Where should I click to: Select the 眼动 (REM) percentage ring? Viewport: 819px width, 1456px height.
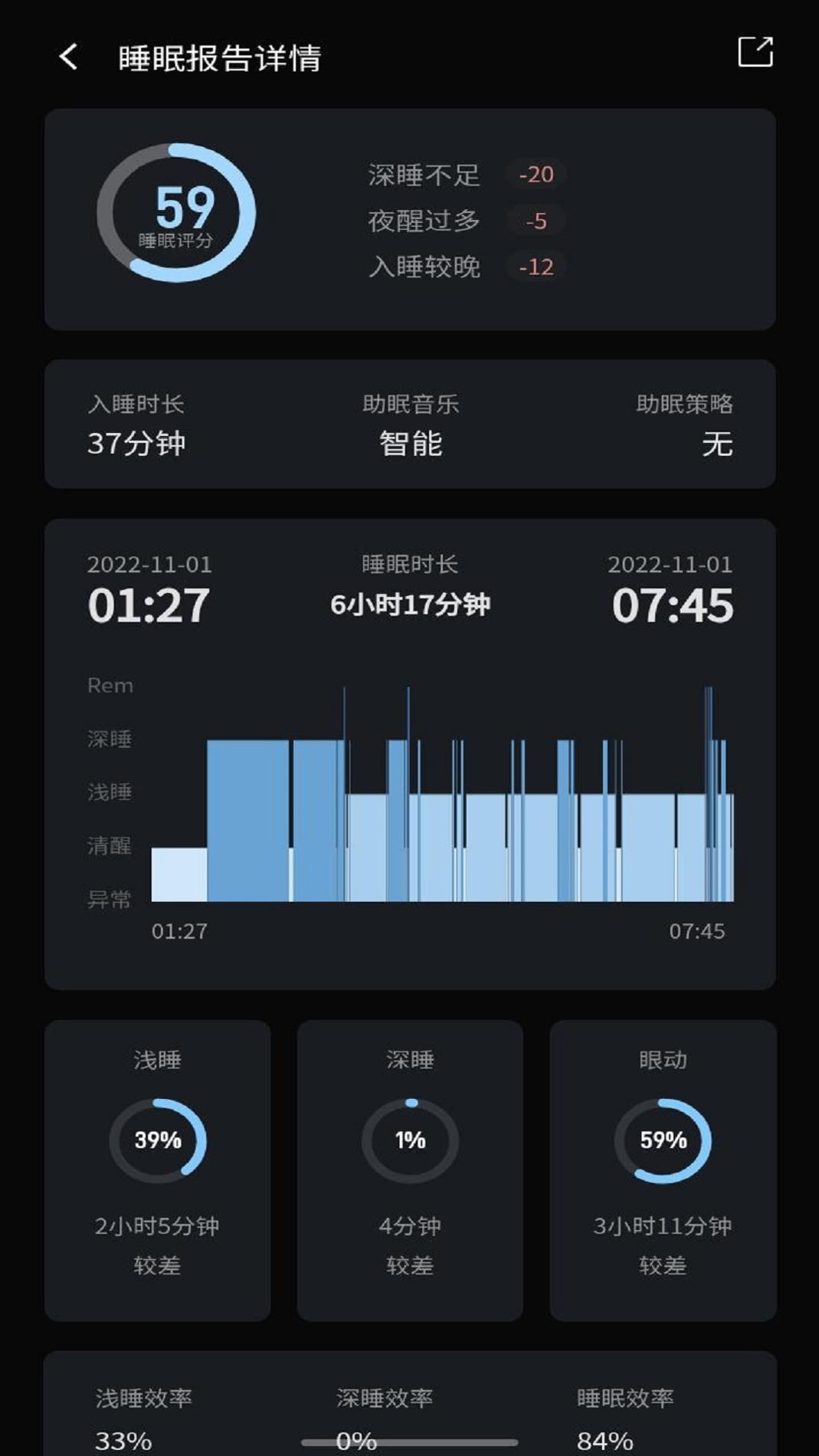(x=663, y=1140)
